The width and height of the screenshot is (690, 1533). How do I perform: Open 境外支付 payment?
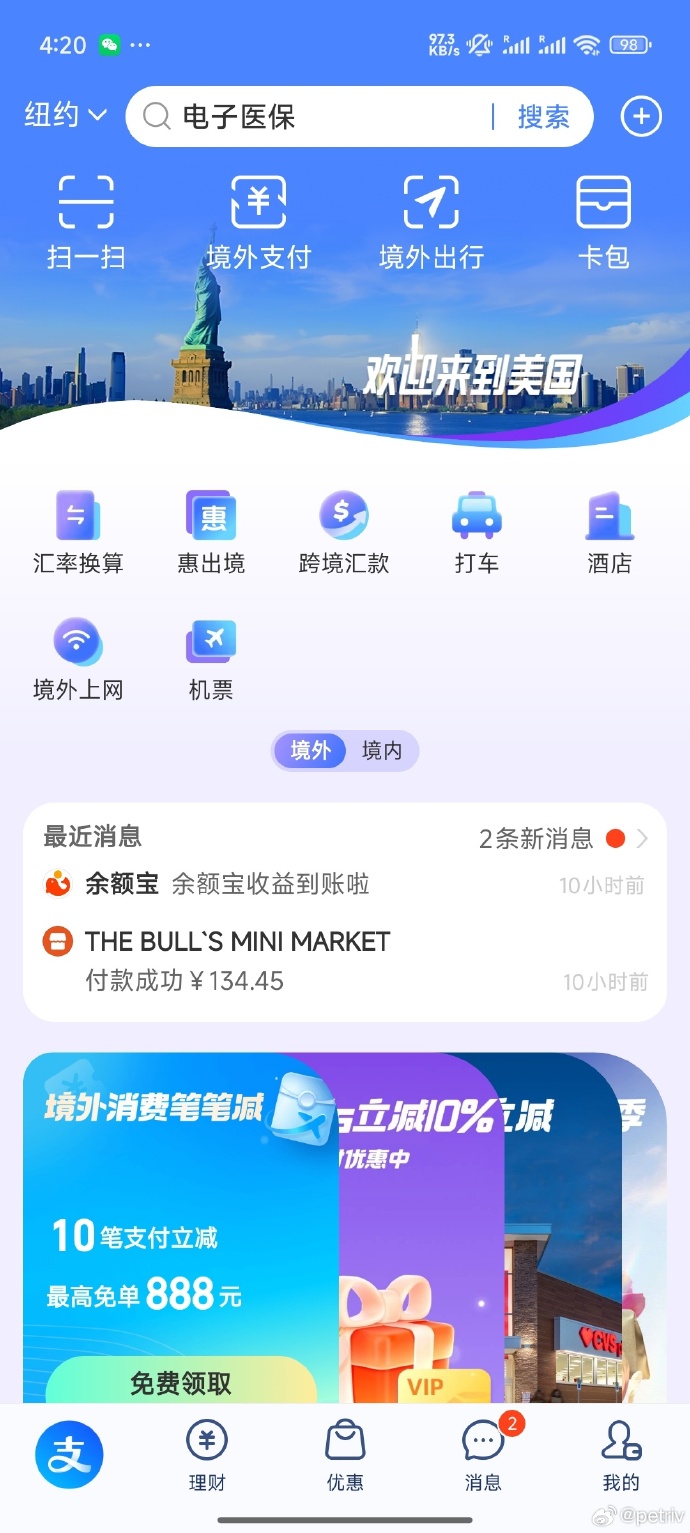[258, 222]
